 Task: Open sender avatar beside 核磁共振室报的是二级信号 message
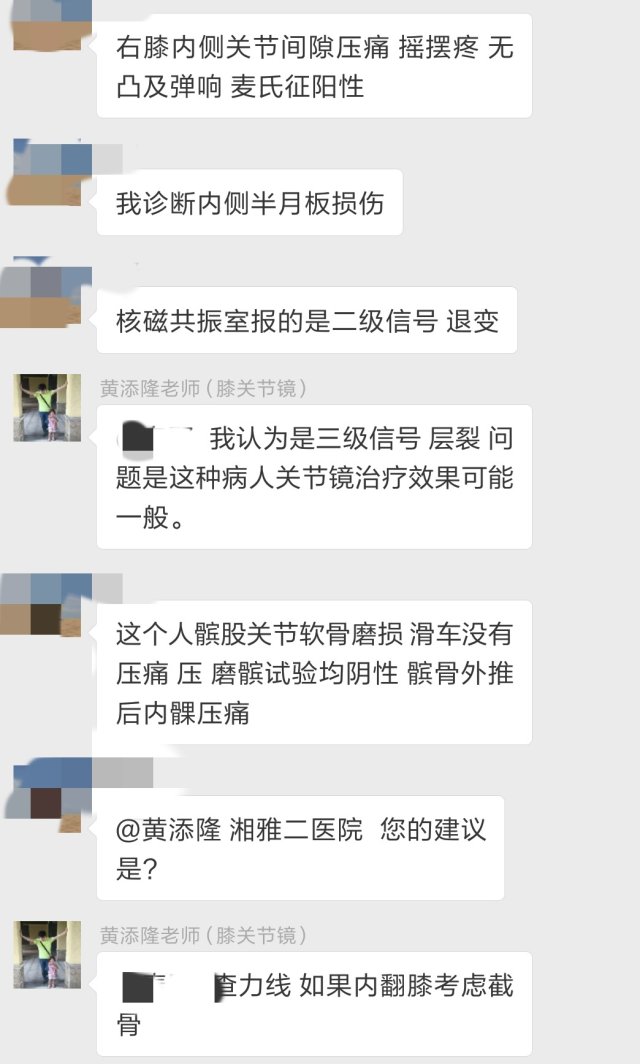(47, 293)
